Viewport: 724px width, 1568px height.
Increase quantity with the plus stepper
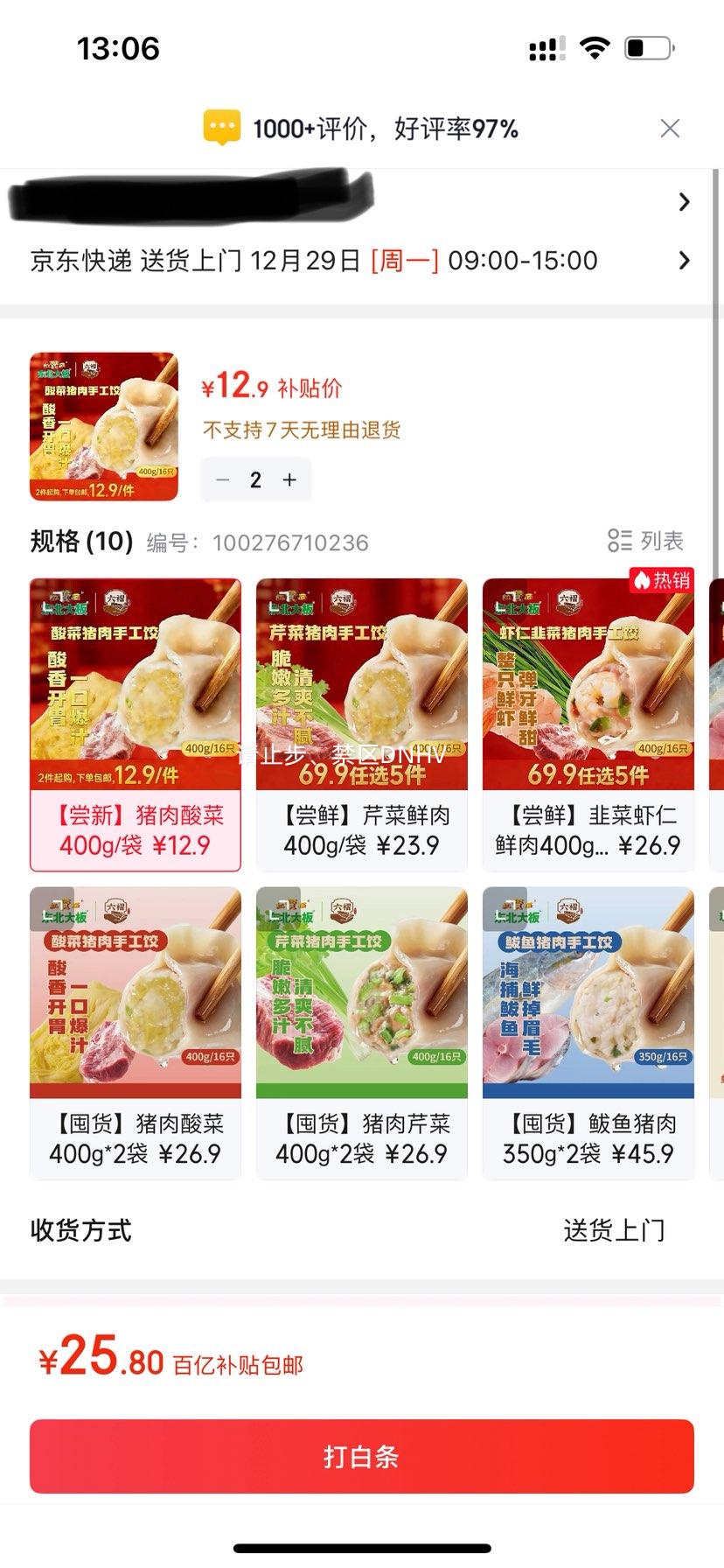pos(289,479)
